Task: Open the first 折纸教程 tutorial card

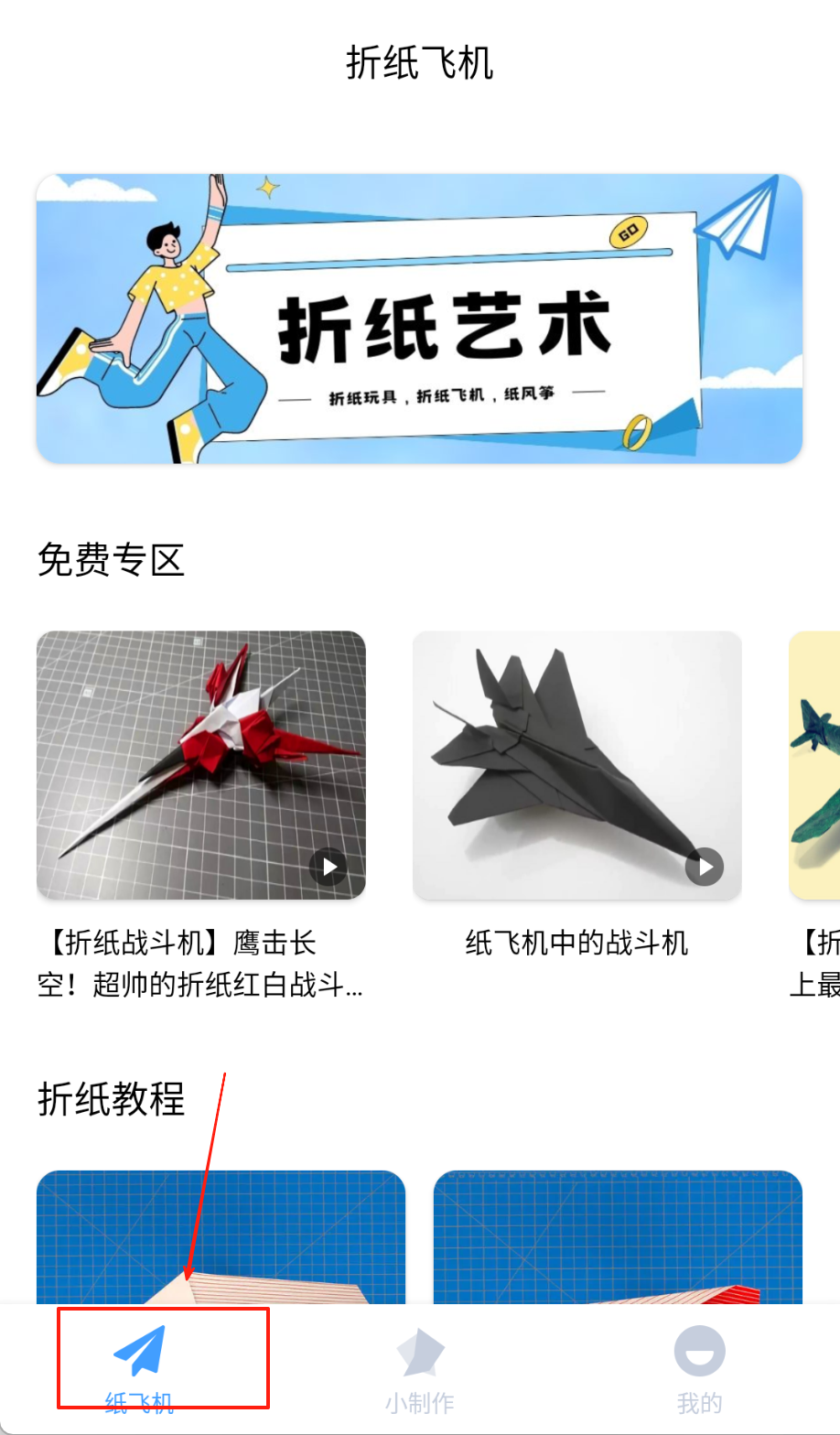Action: click(x=221, y=1235)
